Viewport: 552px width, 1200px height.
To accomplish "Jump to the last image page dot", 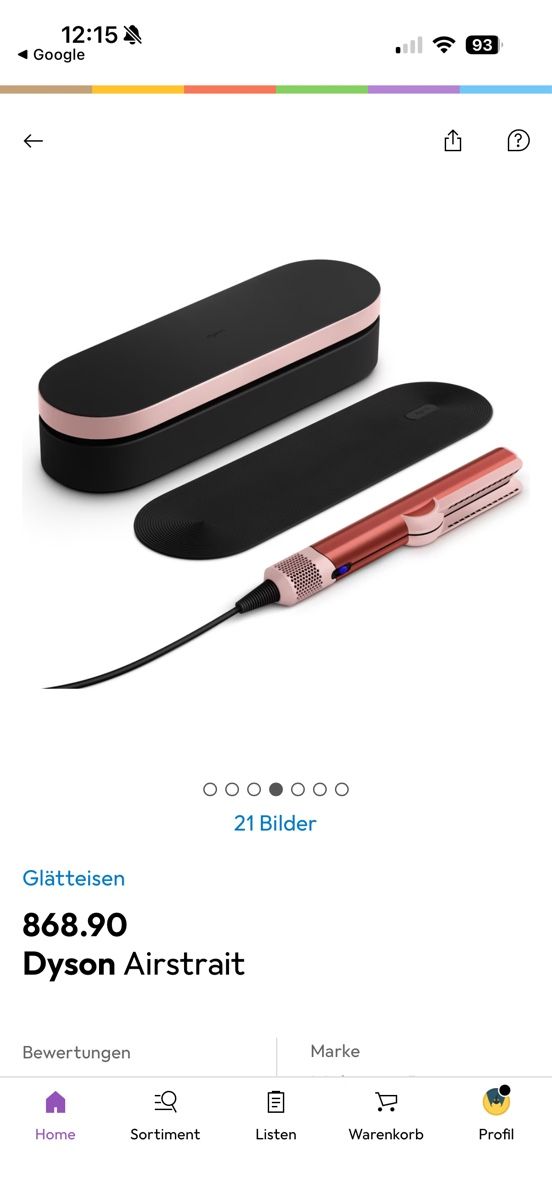I will [342, 789].
